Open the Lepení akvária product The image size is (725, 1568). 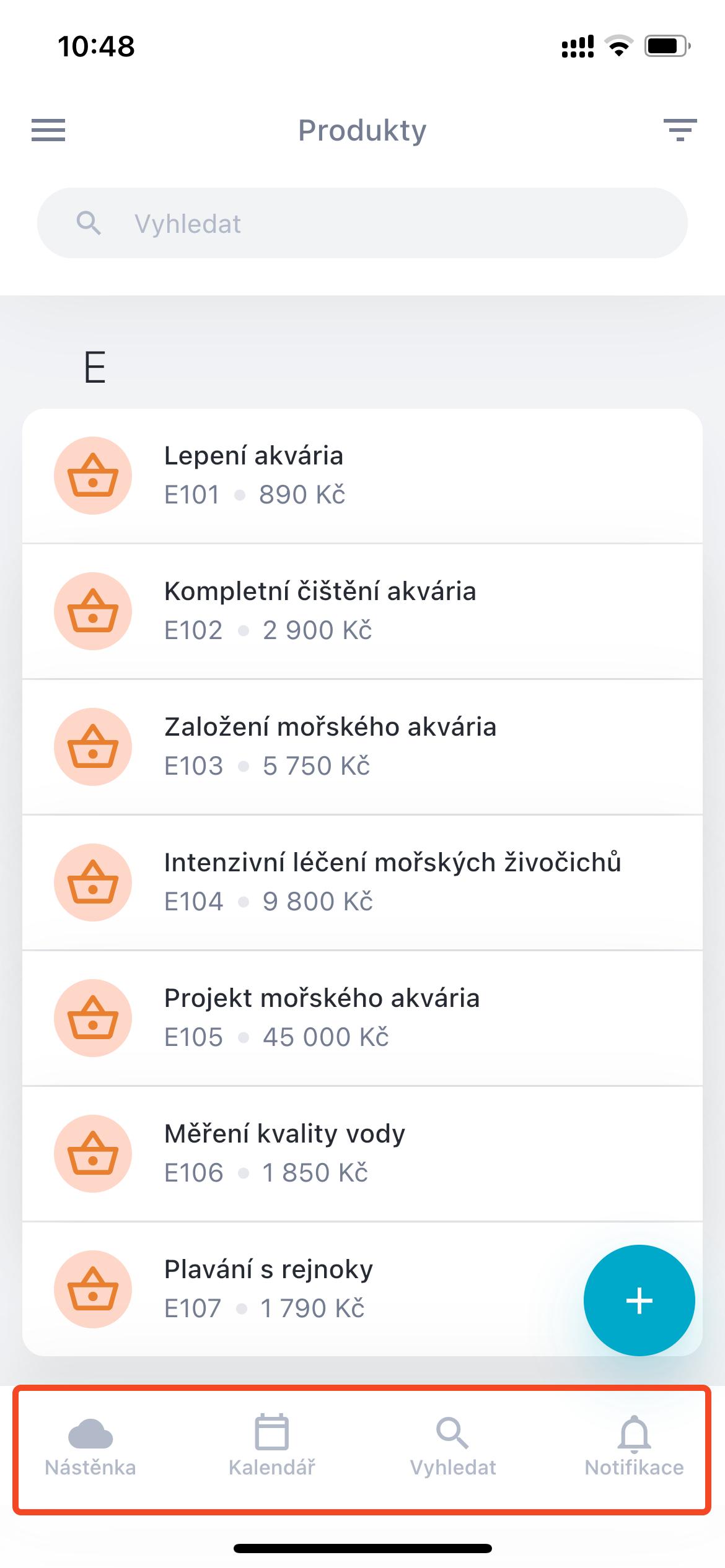pyautogui.click(x=362, y=476)
